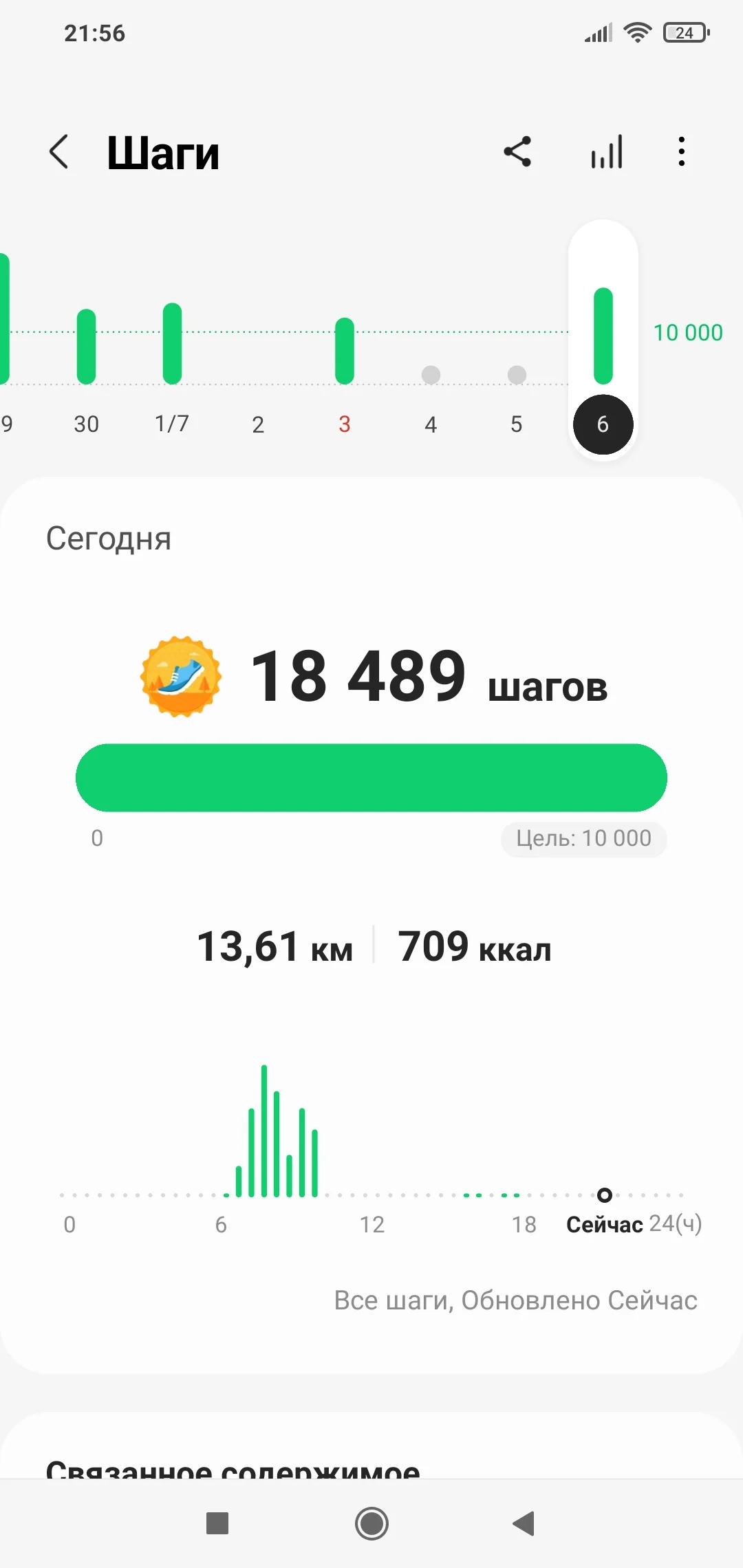
Task: Go back from the Шаги screen
Action: [60, 151]
